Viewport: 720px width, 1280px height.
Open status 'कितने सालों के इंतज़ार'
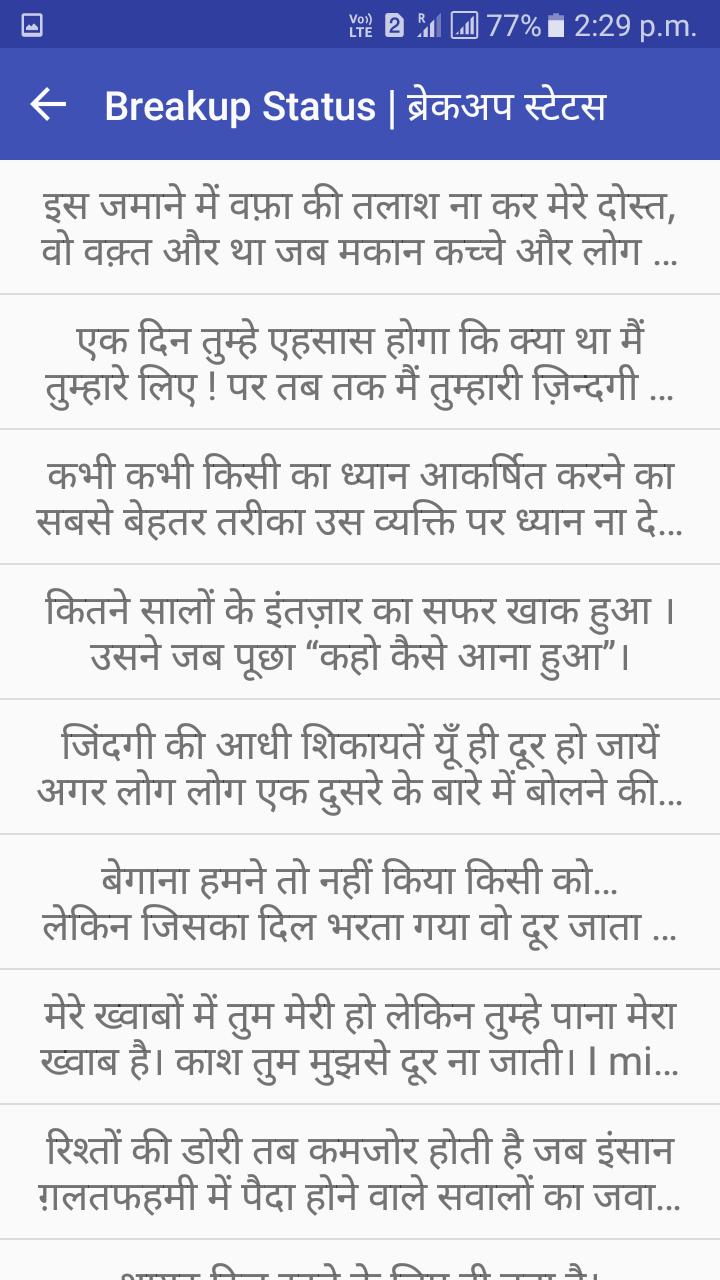tap(360, 632)
